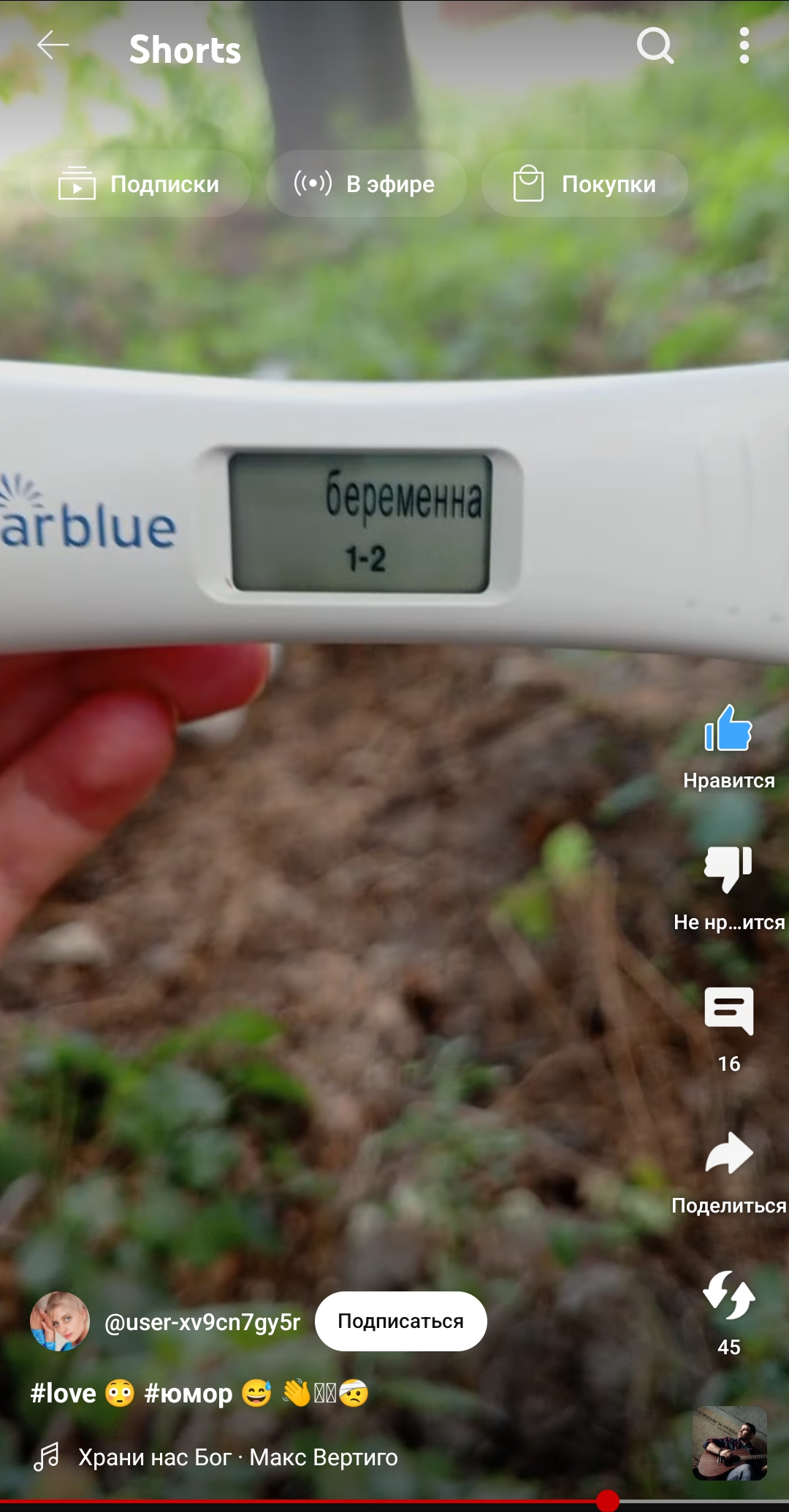The width and height of the screenshot is (789, 1512).
Task: Go back using the arrow icon
Action: [x=53, y=45]
